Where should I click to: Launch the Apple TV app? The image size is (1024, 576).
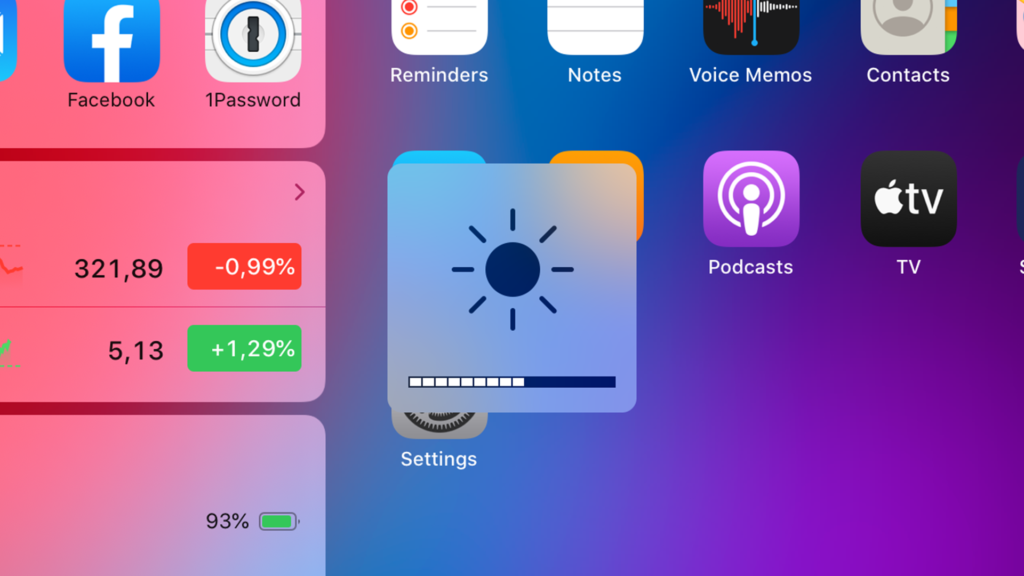coord(908,199)
